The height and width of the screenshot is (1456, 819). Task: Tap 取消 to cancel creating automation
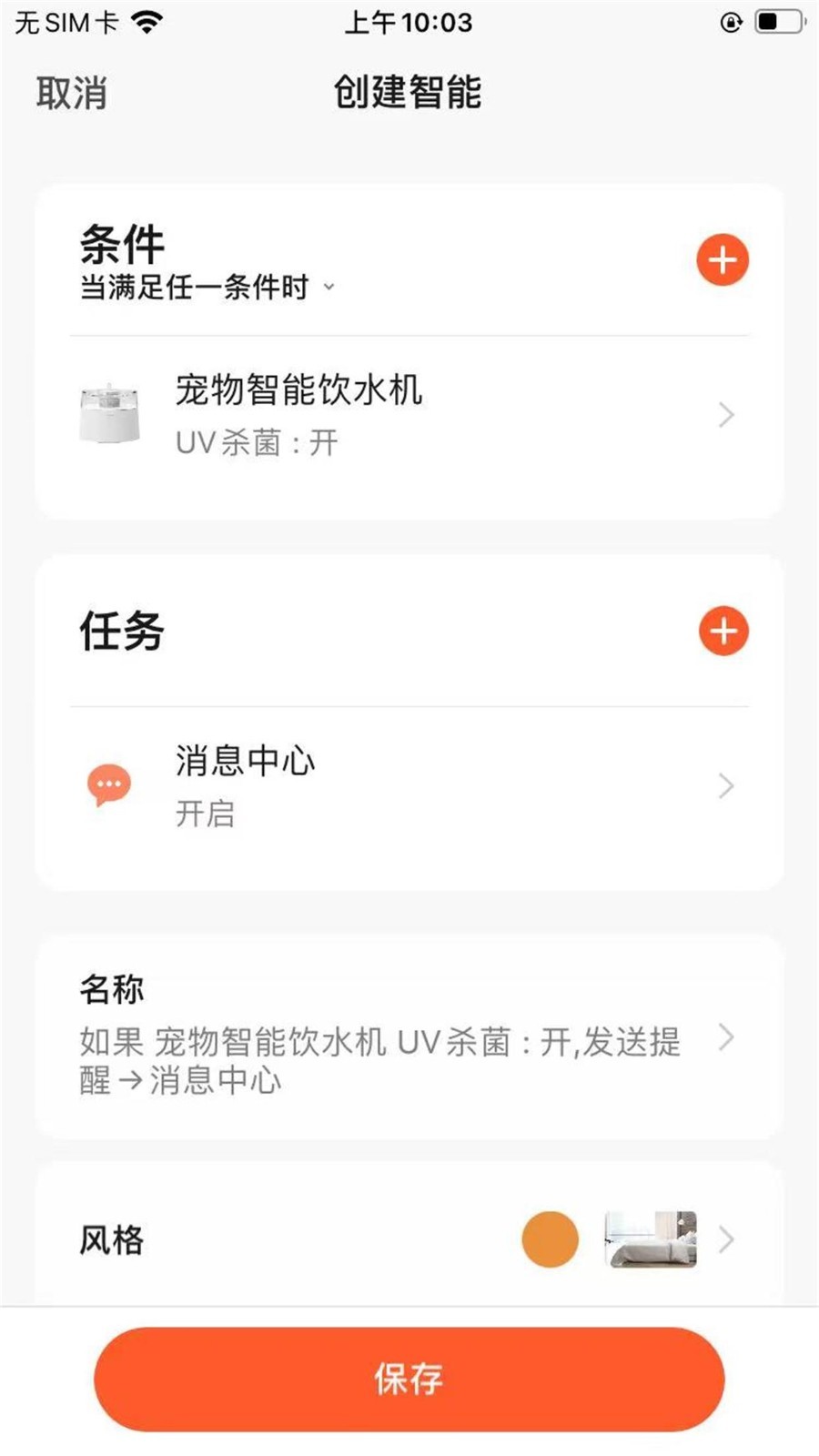(71, 94)
